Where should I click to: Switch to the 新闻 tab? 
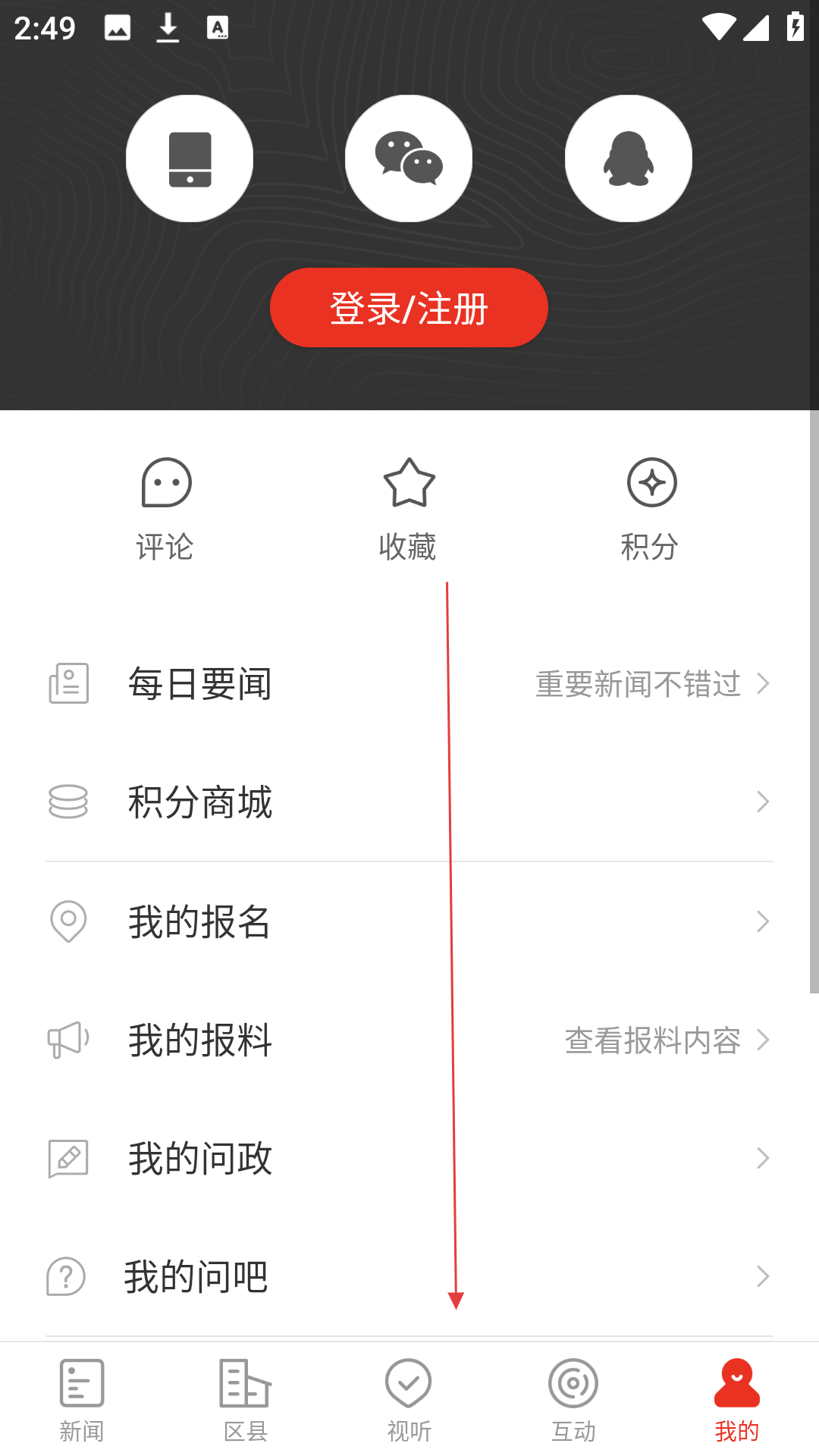[x=82, y=1400]
